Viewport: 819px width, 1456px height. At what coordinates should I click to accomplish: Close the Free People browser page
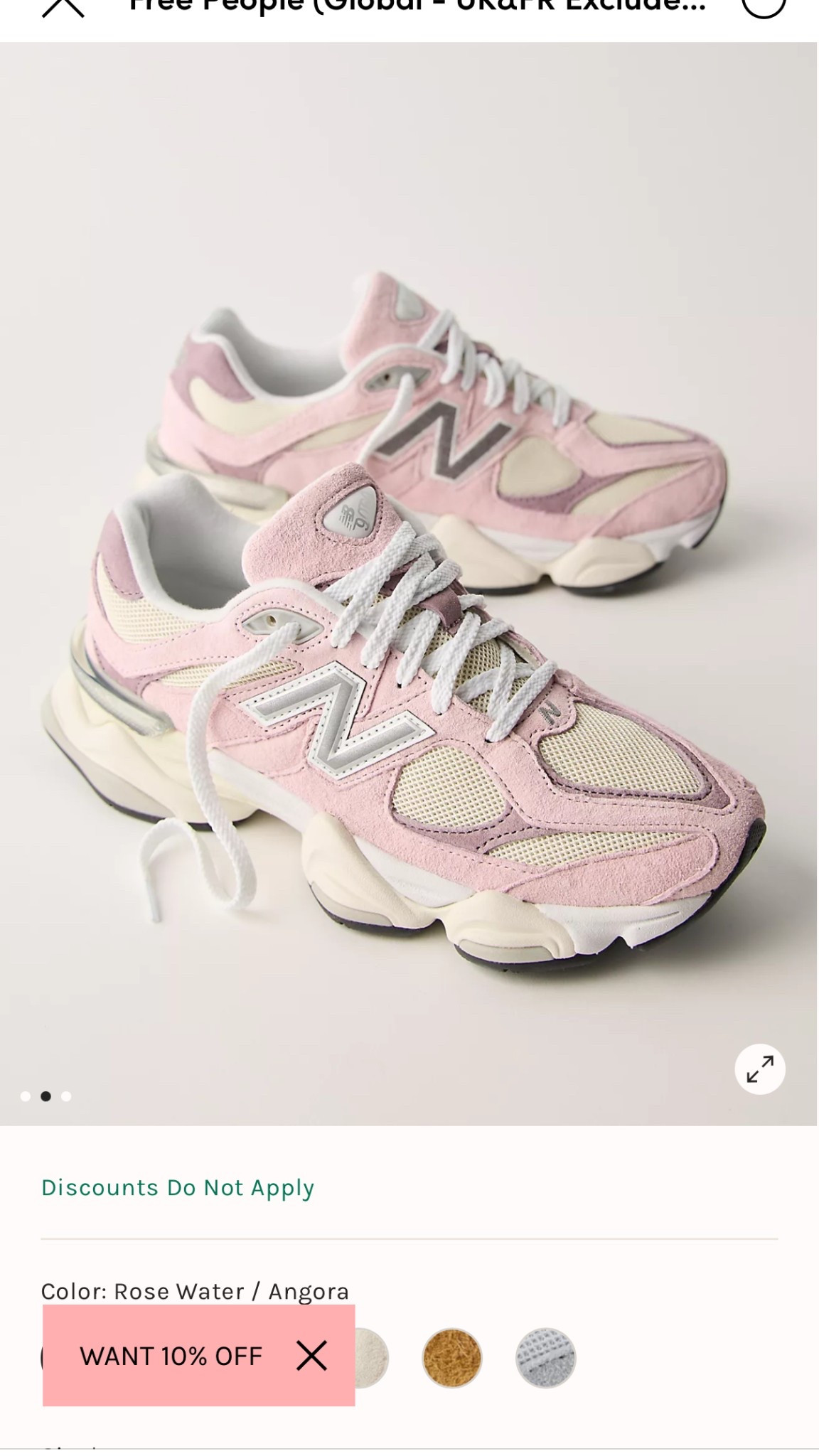click(63, 7)
